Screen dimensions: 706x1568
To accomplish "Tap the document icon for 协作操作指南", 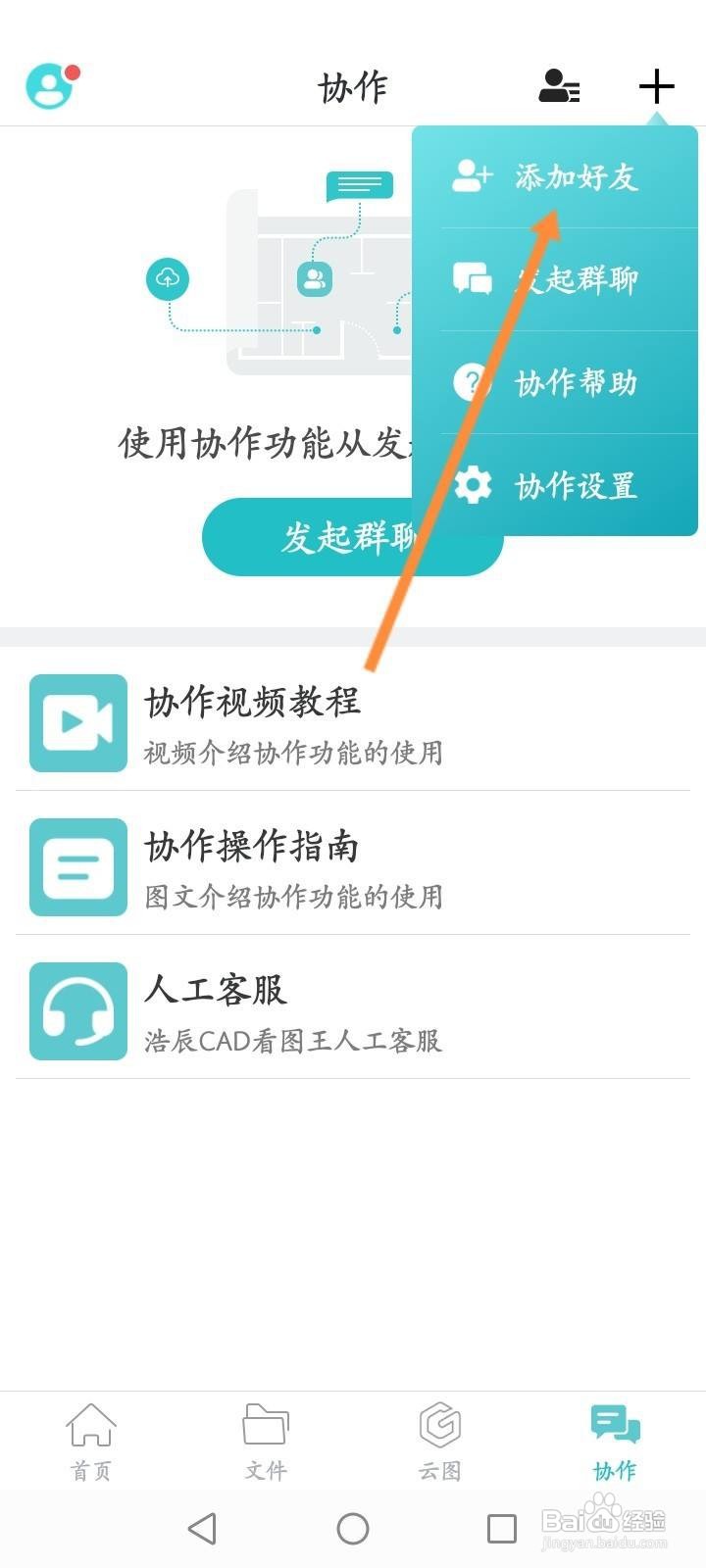I will 76,867.
